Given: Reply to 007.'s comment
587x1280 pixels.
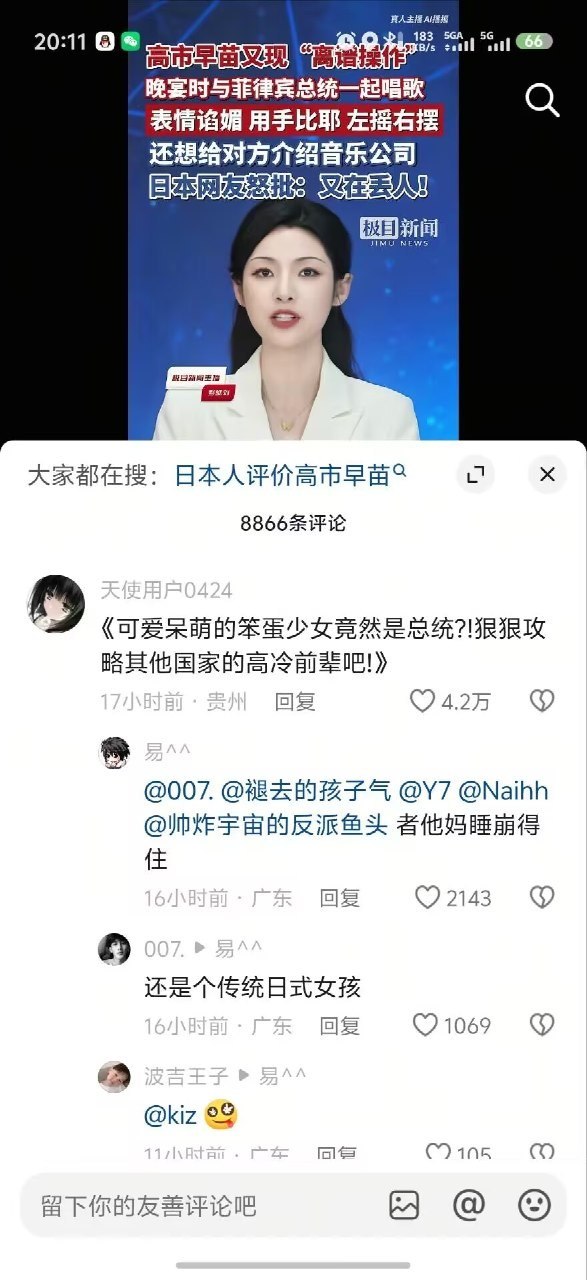Looking at the screenshot, I should (x=340, y=1025).
